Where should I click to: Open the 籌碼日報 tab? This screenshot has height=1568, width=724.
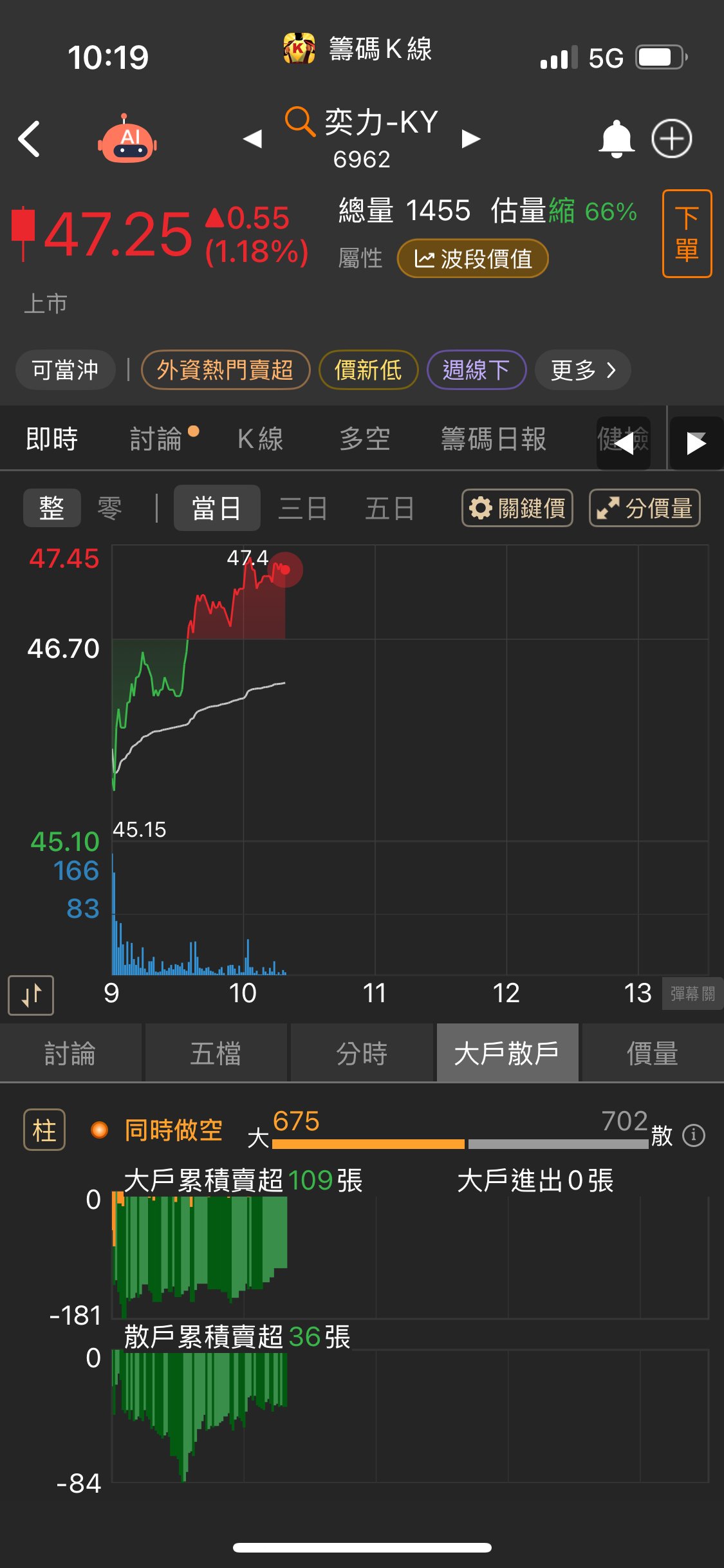(x=493, y=440)
